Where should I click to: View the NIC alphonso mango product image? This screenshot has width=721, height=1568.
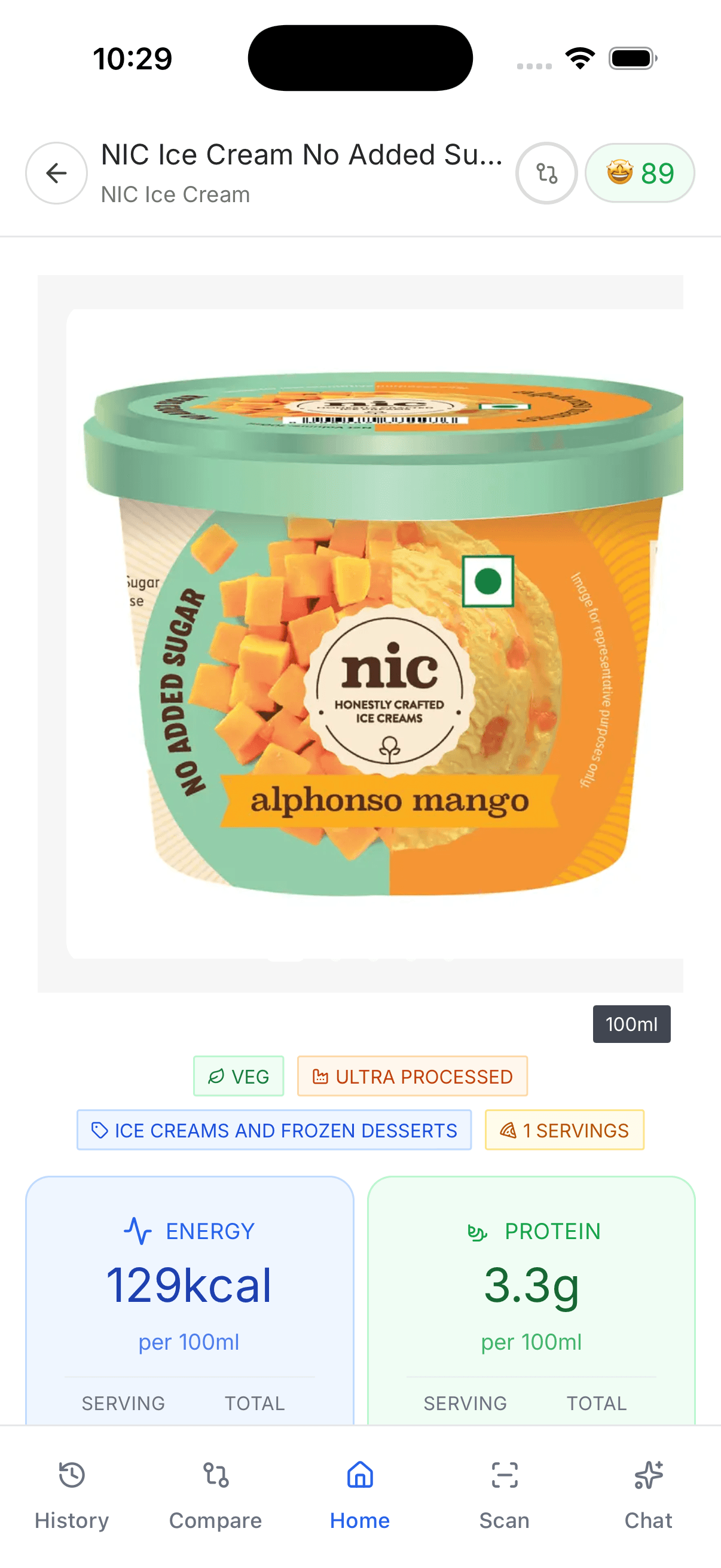pos(360,633)
